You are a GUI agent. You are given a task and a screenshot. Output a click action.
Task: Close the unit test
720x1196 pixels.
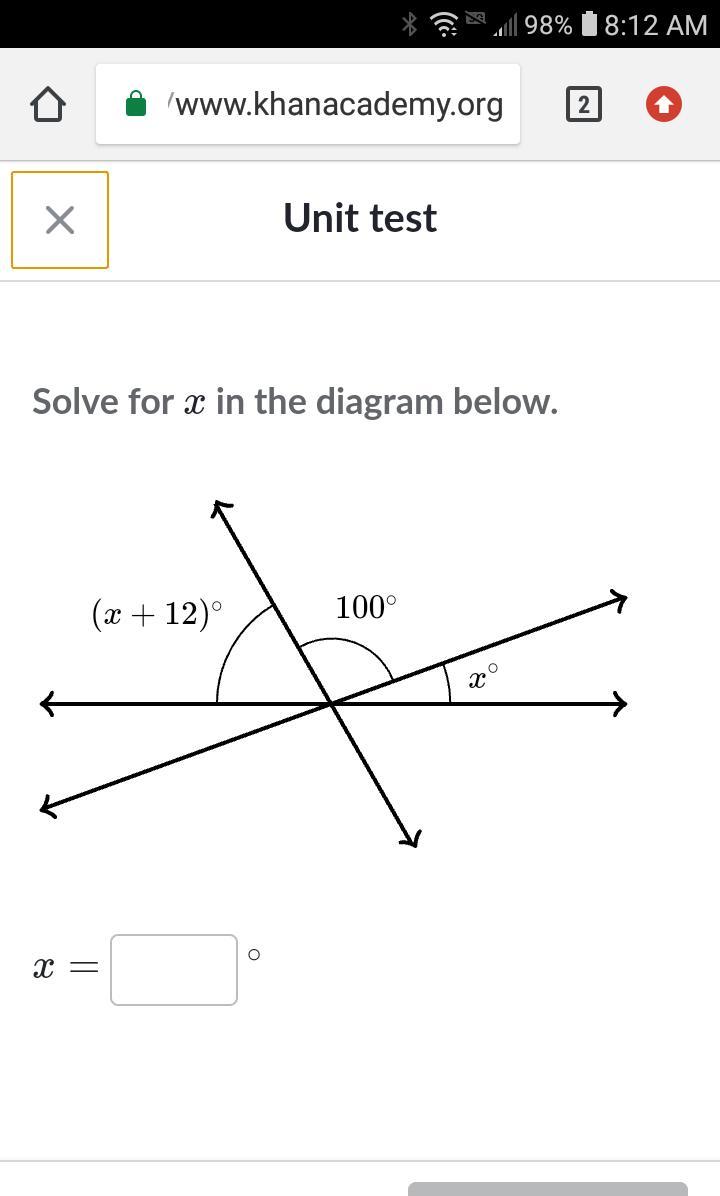pos(60,220)
